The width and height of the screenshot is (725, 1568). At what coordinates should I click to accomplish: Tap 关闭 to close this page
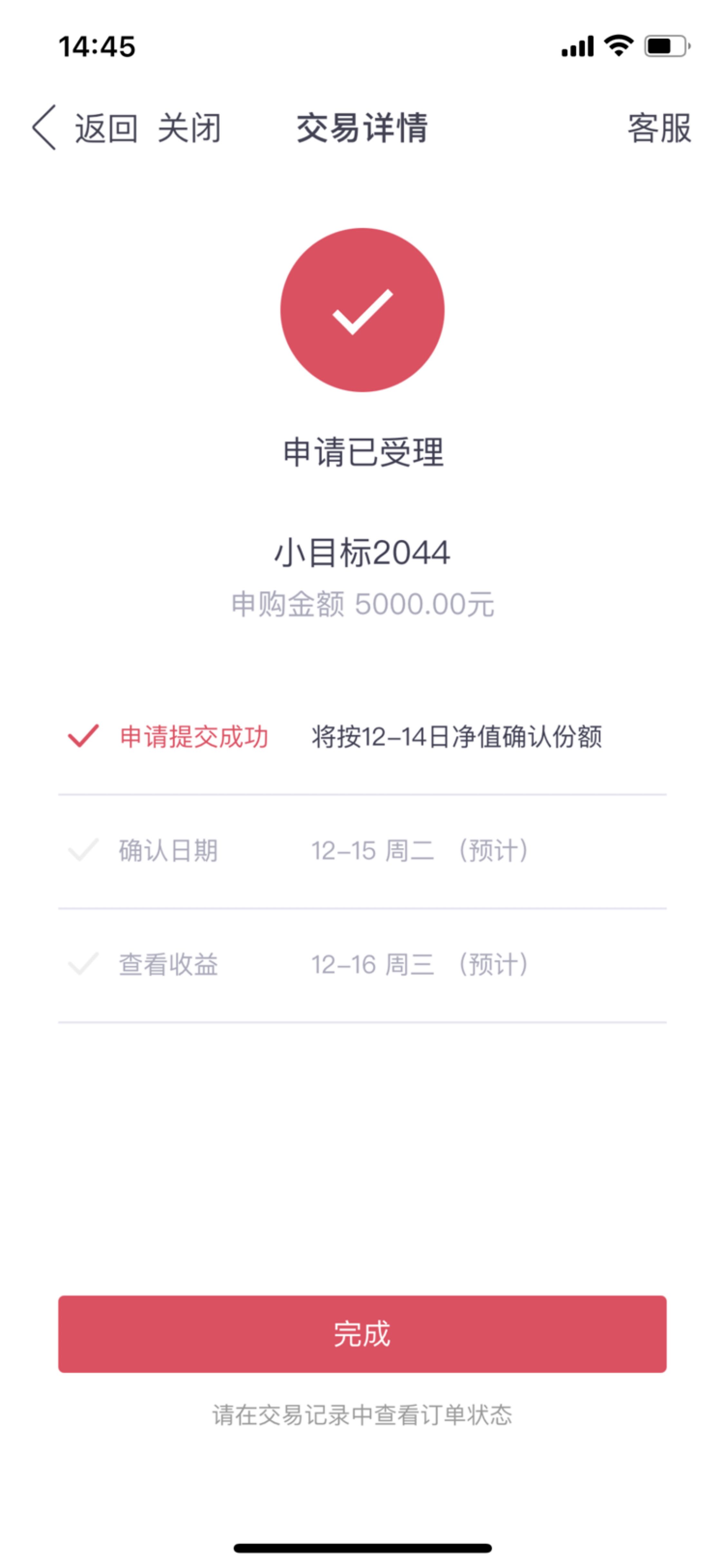click(x=189, y=128)
